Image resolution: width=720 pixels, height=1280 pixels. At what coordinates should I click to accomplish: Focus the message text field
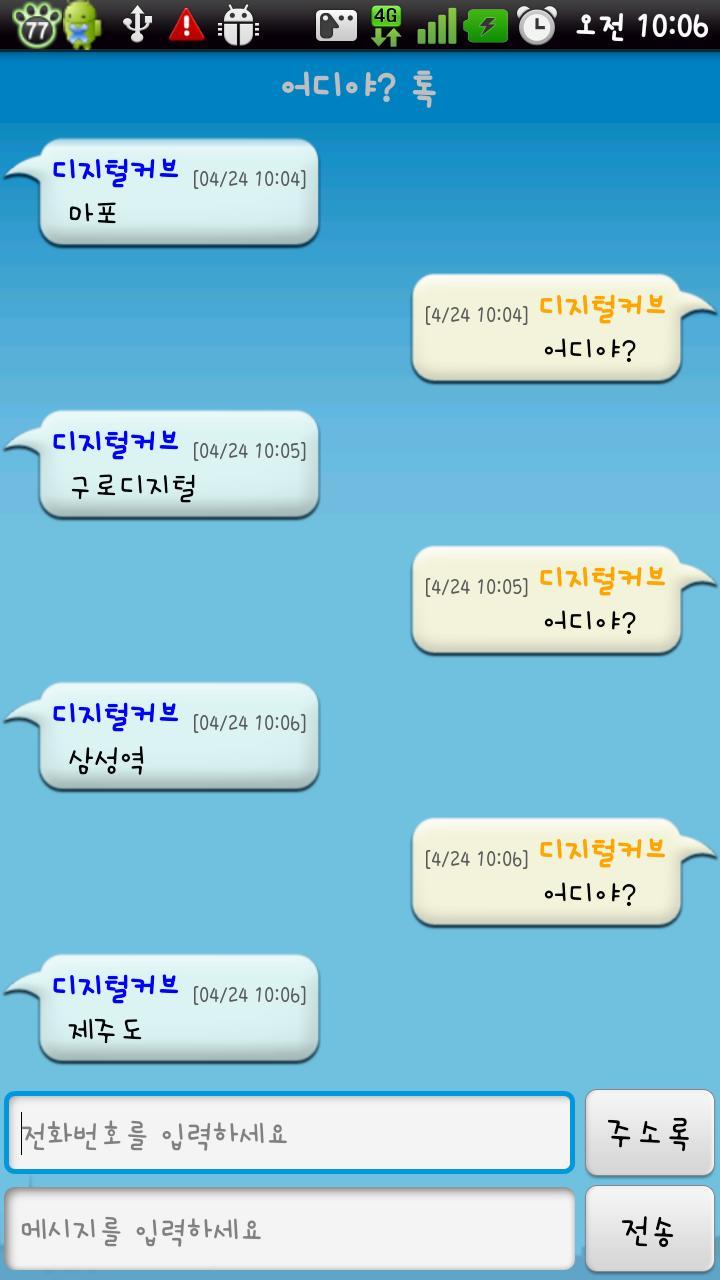tap(289, 1229)
